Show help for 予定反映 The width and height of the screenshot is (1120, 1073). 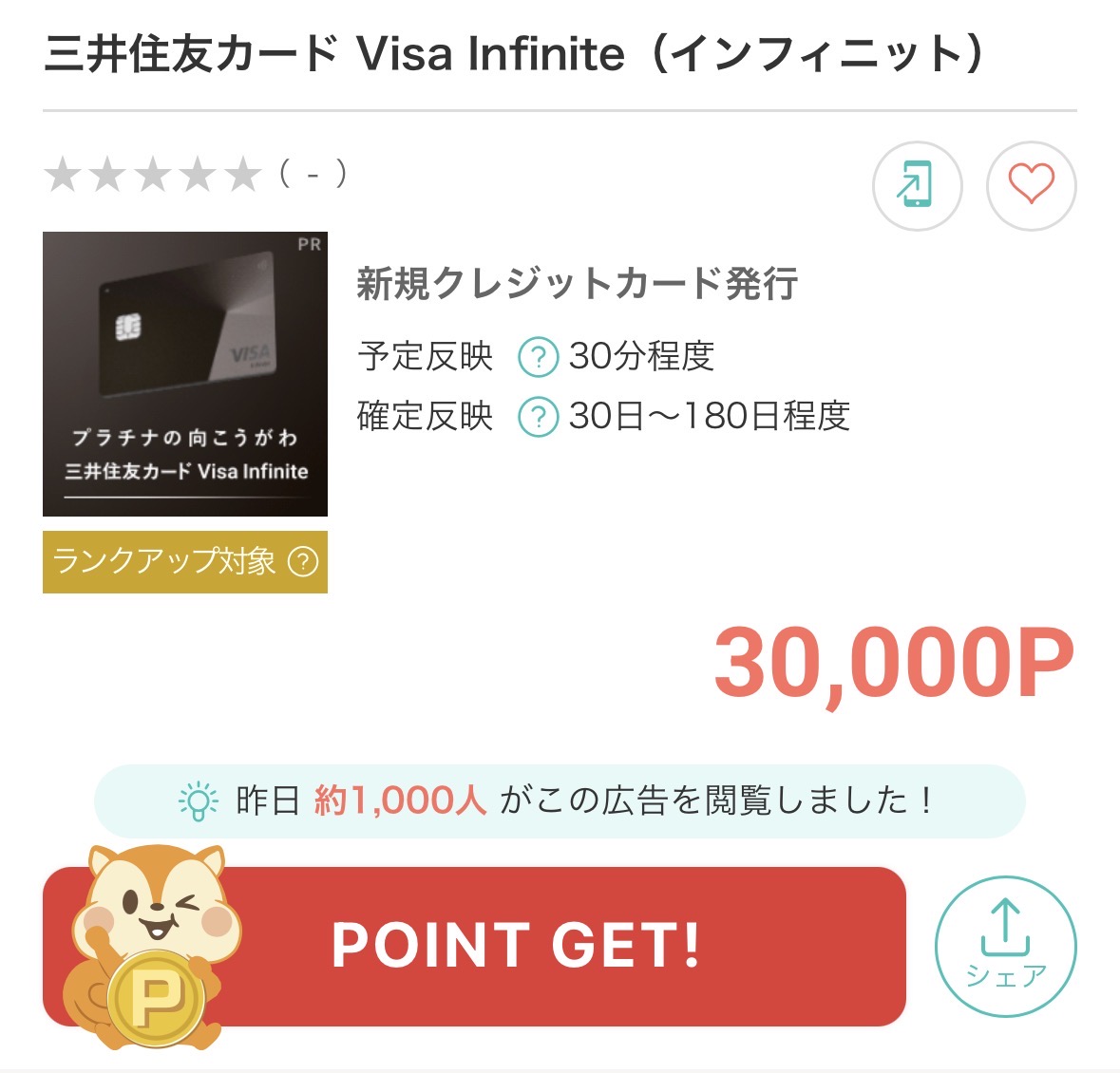pos(538,358)
